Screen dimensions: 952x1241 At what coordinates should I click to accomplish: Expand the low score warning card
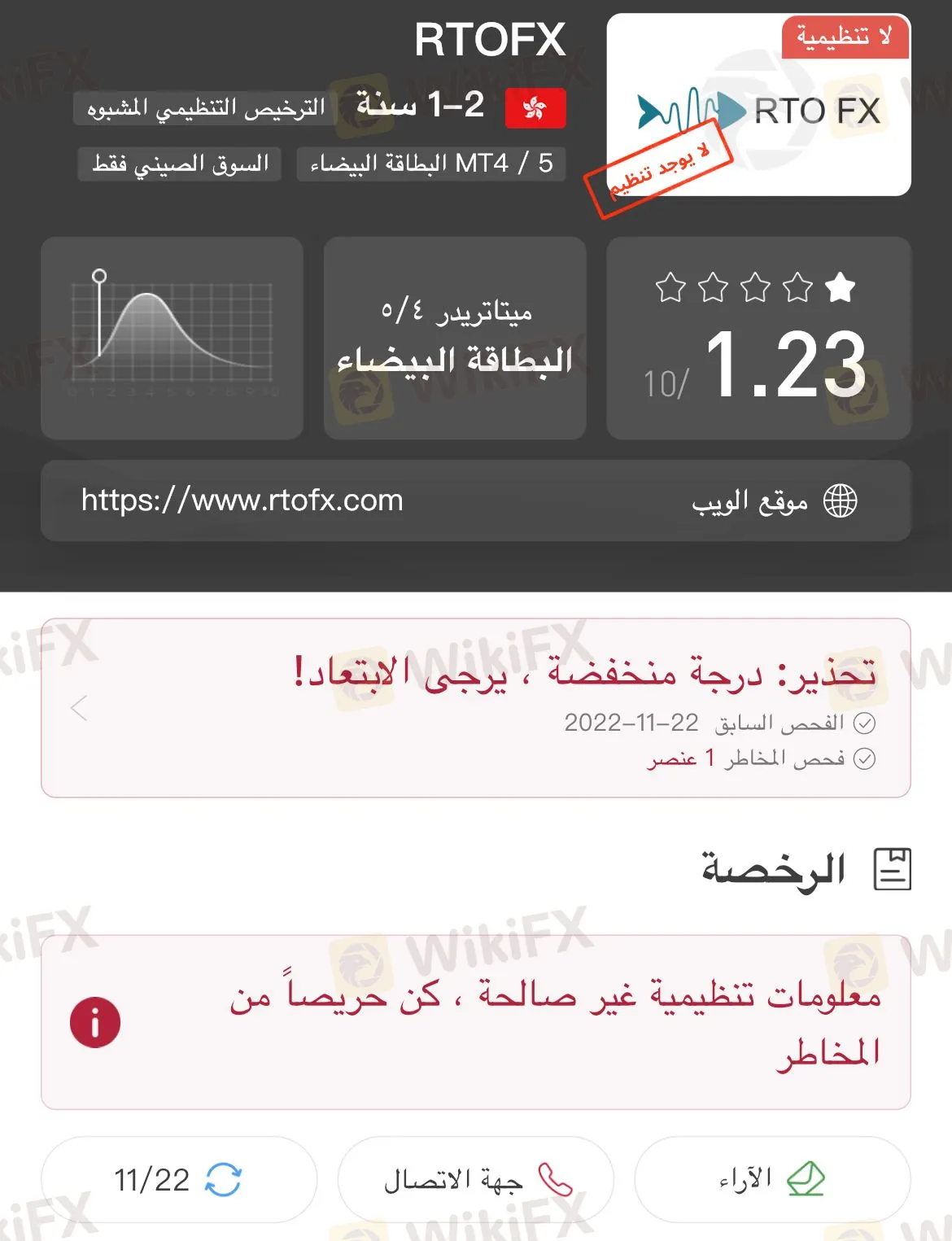[475, 708]
